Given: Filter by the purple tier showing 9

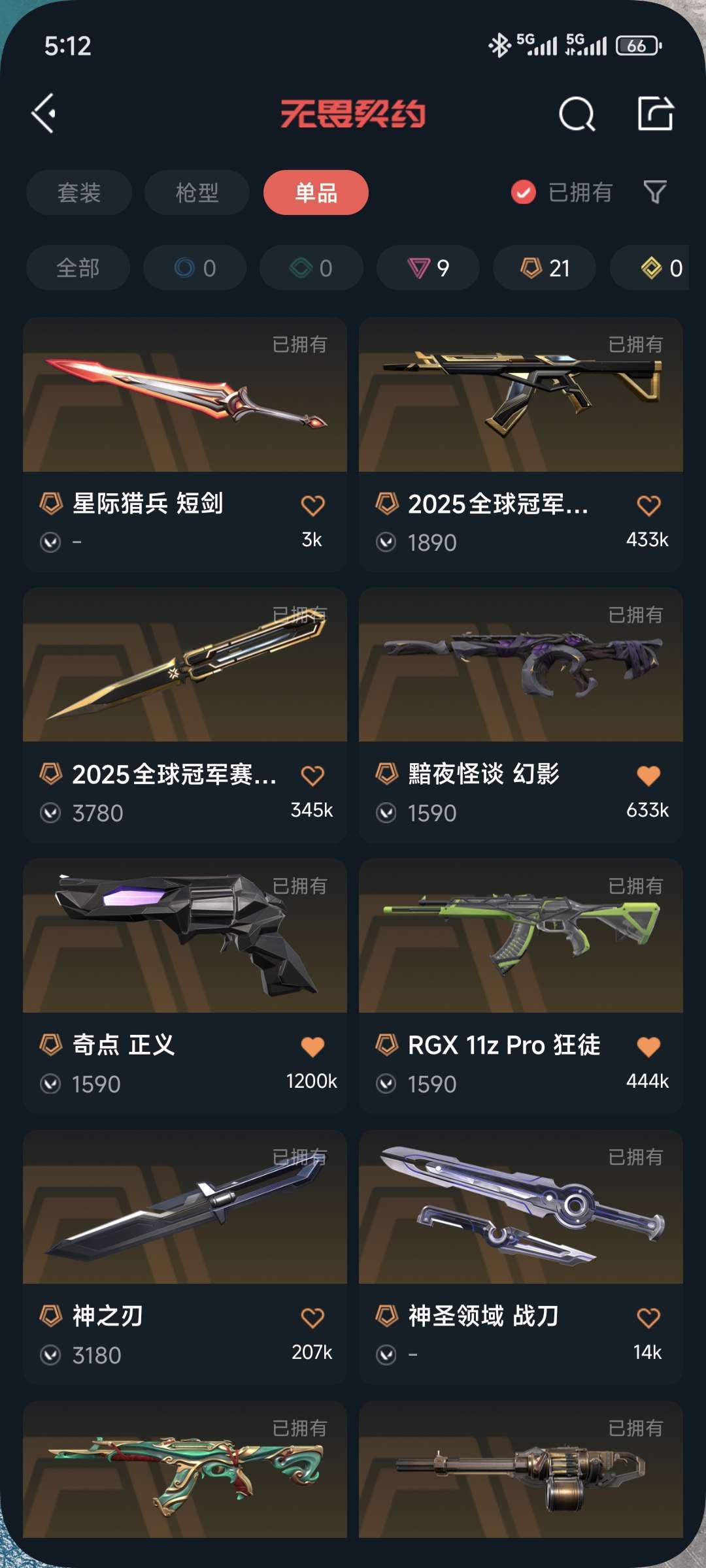Looking at the screenshot, I should (428, 268).
